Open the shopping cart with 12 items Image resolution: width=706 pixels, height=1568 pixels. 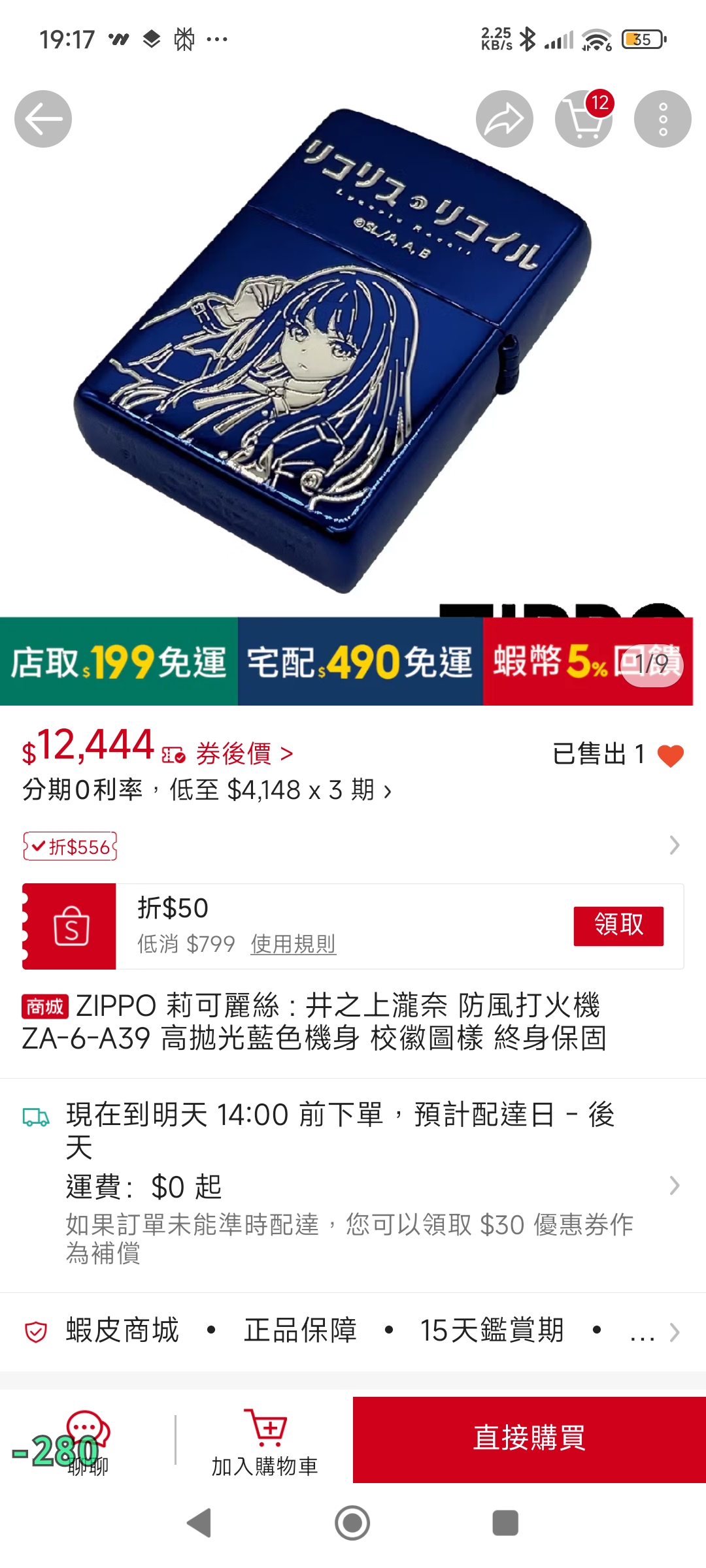click(584, 119)
